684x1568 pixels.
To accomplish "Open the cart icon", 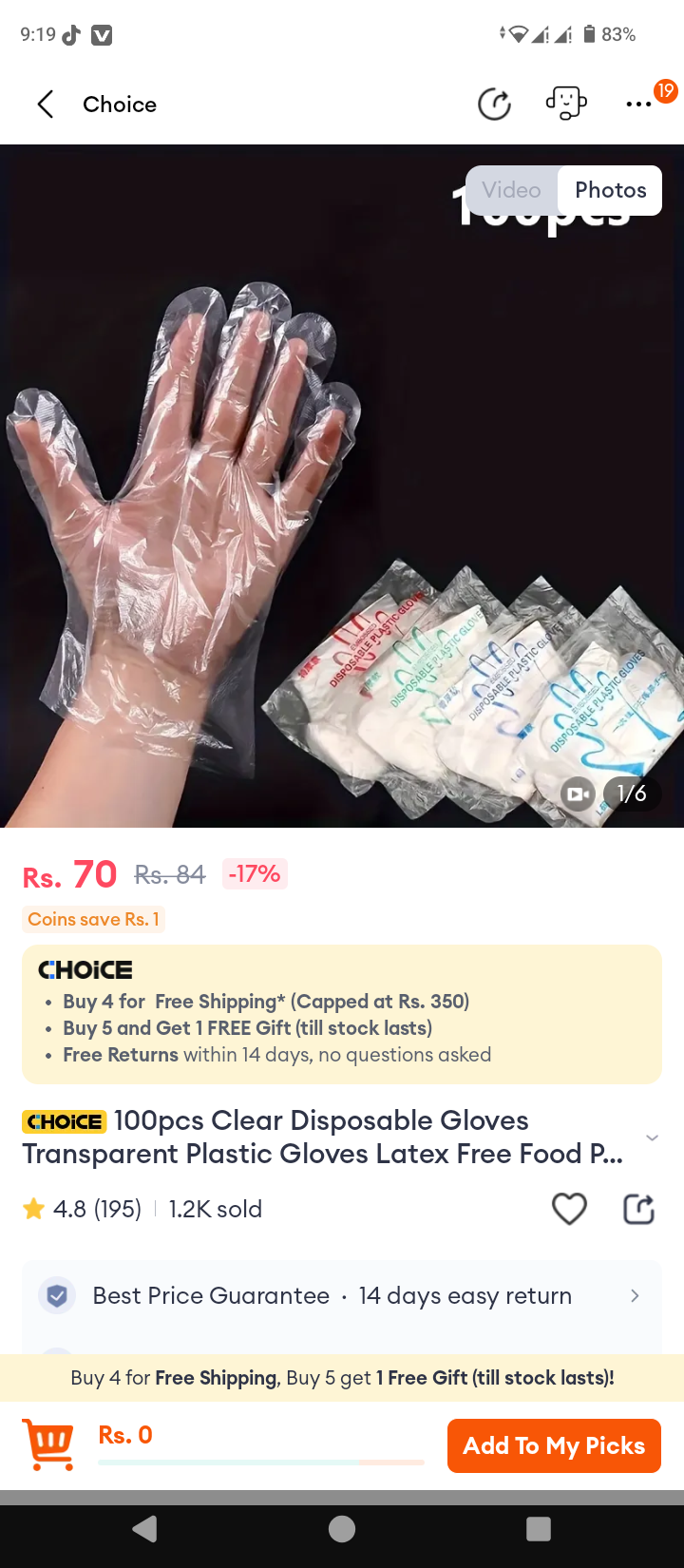I will coord(48,1444).
